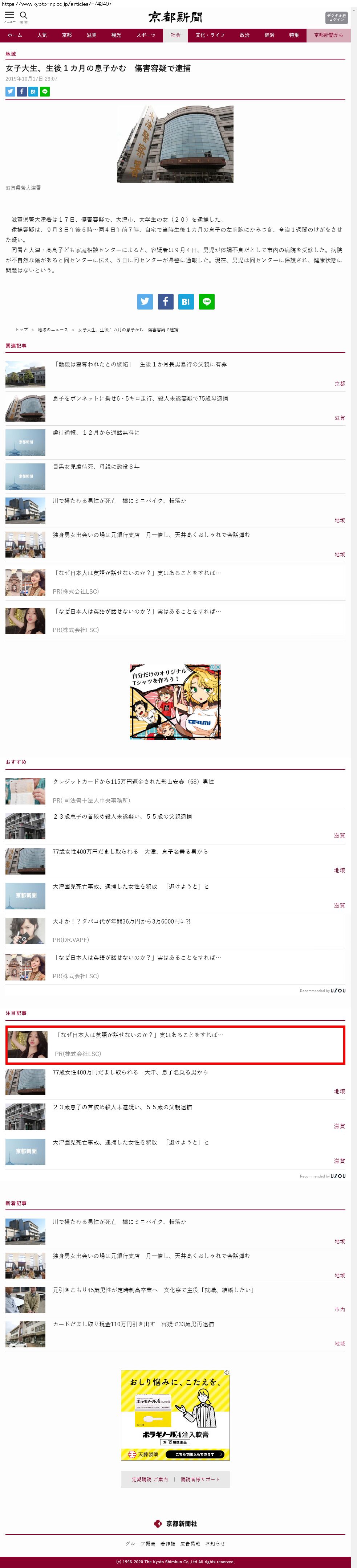Screen dimensions: 357x1568
Task: Switch to the 滋賀 tab
Action: pos(92,35)
